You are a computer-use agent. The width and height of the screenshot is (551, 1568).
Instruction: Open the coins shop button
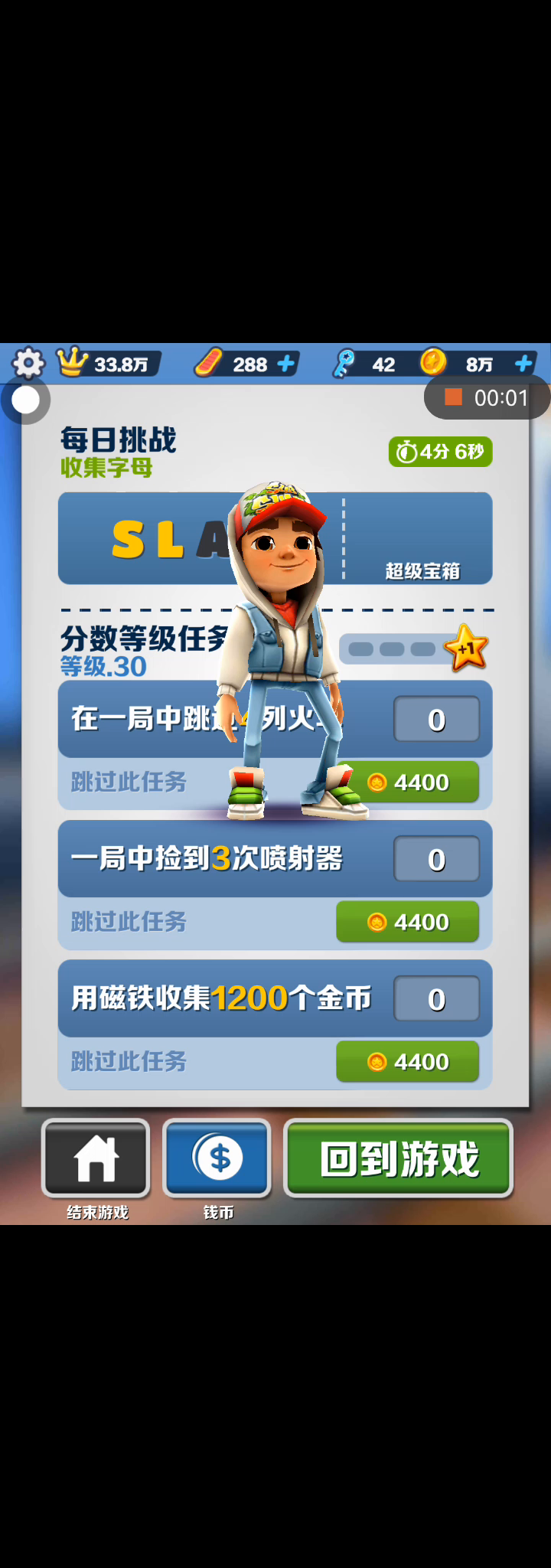tap(217, 1158)
